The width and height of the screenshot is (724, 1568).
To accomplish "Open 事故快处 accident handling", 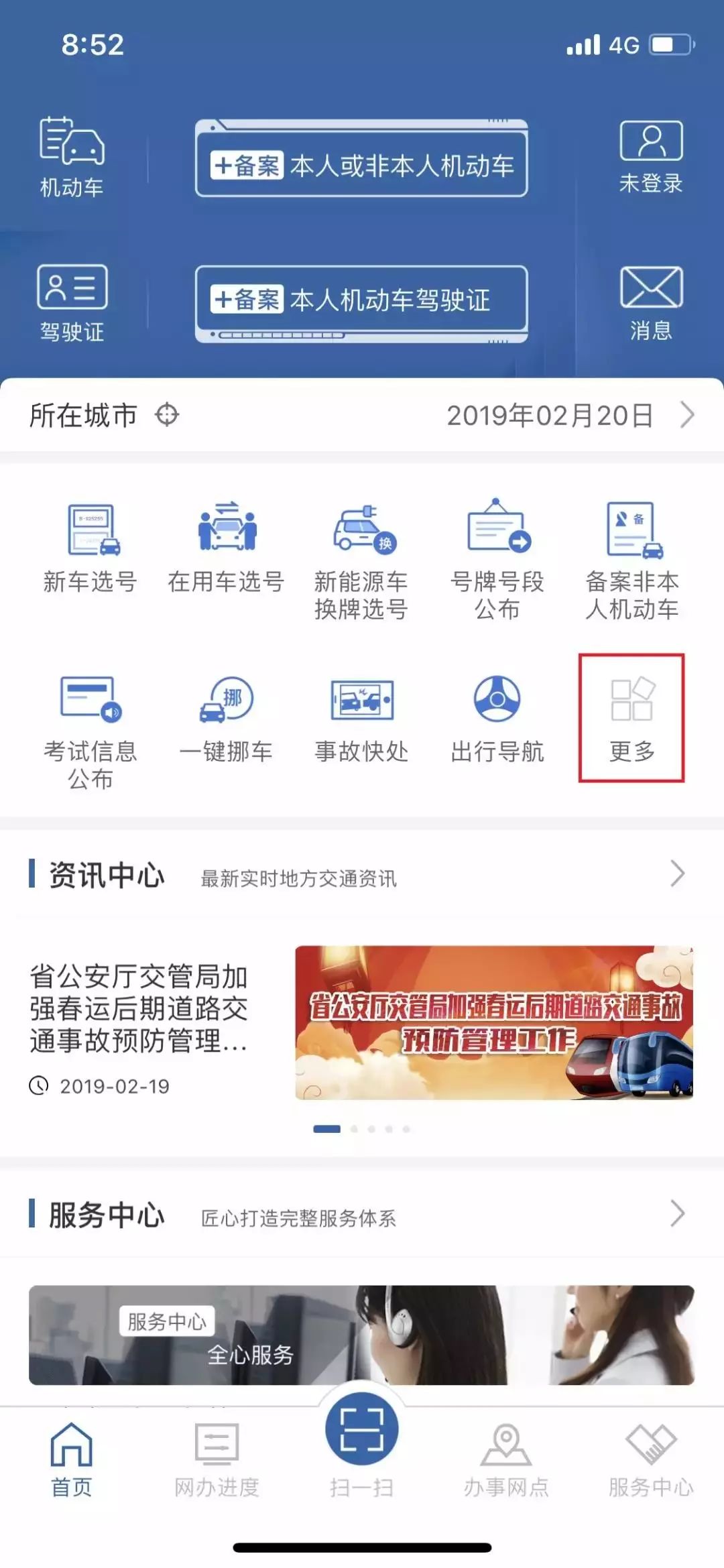I will (362, 717).
